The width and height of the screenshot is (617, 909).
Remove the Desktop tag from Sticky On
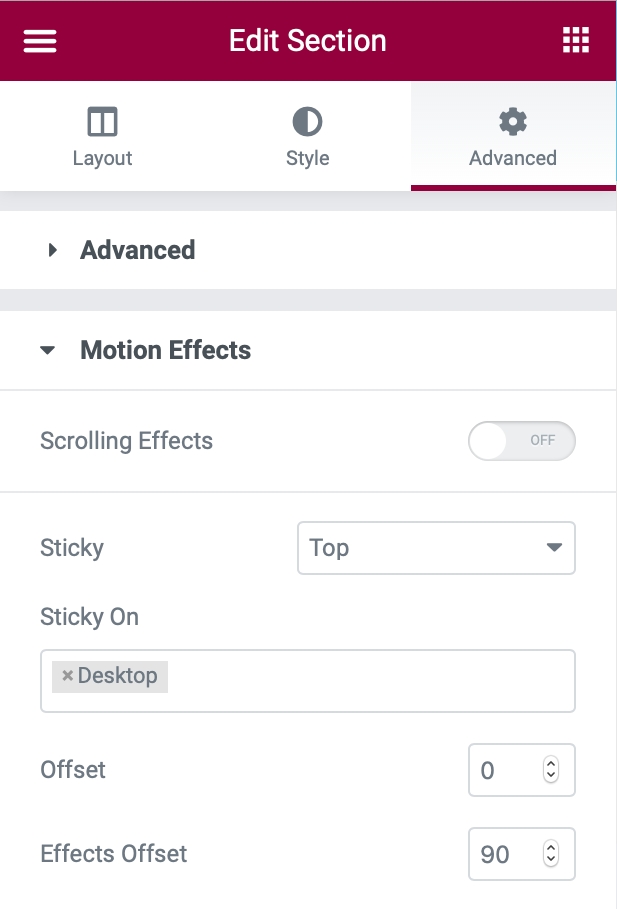(67, 676)
